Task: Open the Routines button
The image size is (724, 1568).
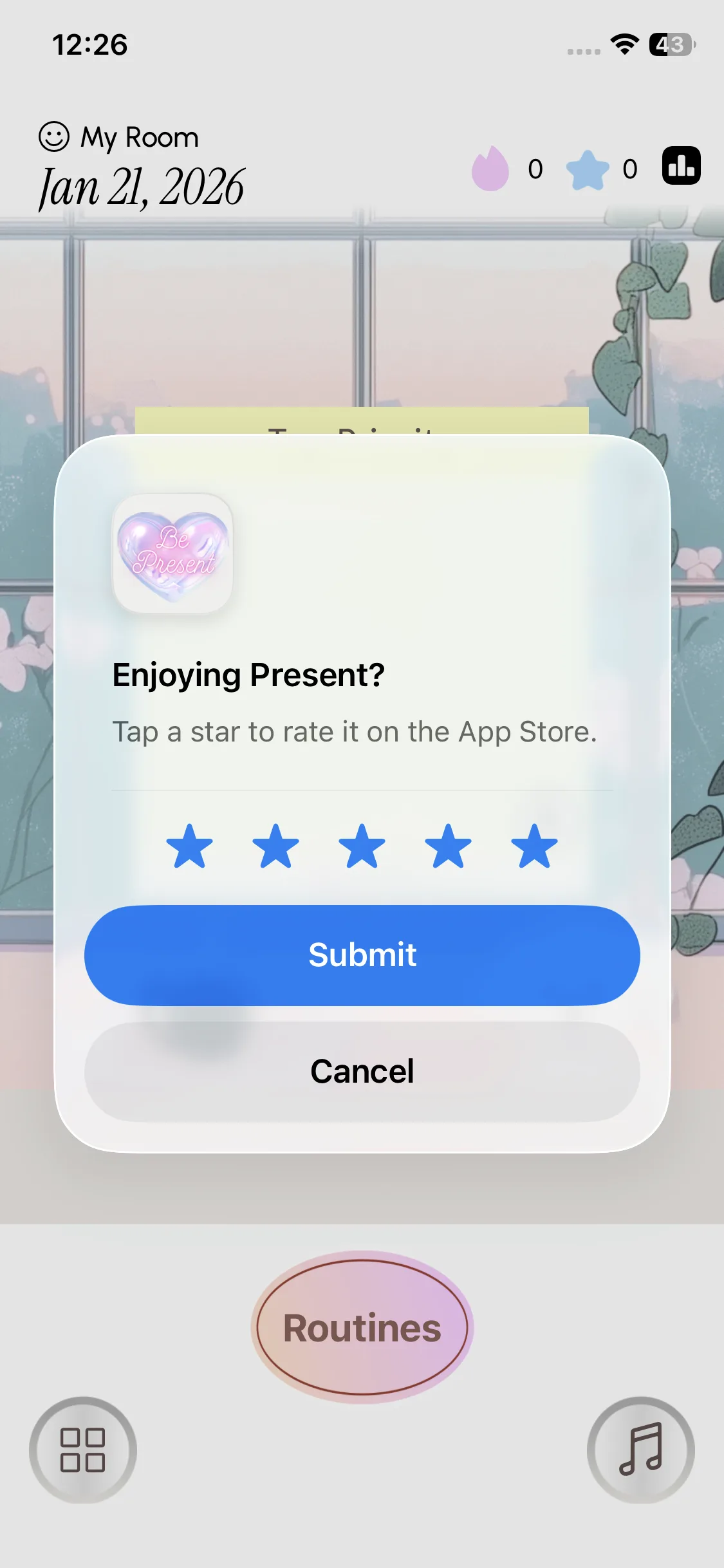Action: (362, 1327)
